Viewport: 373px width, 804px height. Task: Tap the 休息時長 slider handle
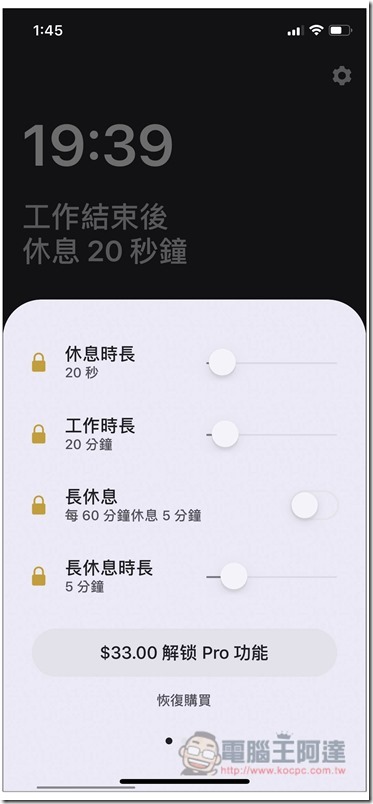click(222, 363)
